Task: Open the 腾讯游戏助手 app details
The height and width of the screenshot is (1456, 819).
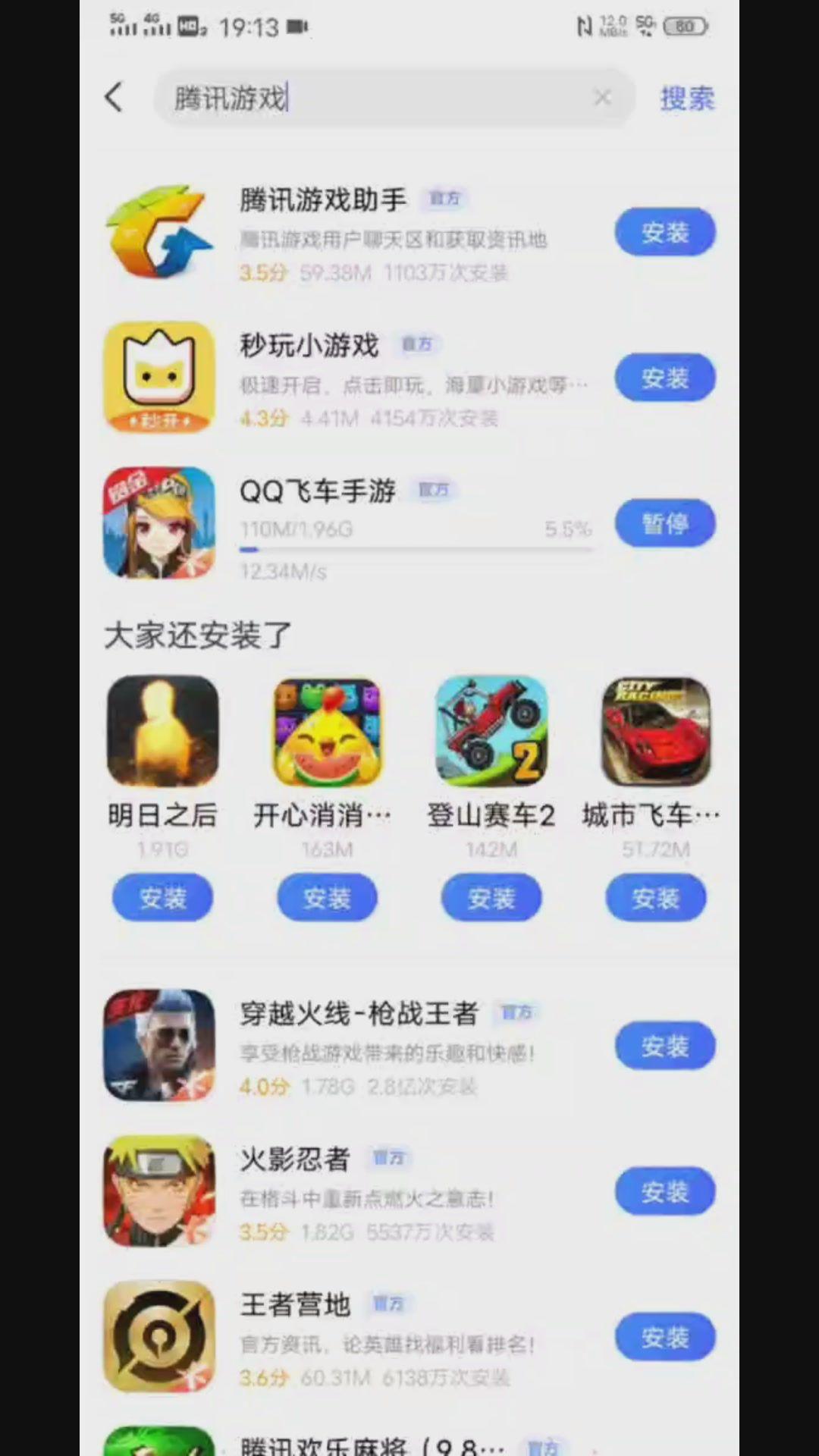Action: [x=323, y=200]
